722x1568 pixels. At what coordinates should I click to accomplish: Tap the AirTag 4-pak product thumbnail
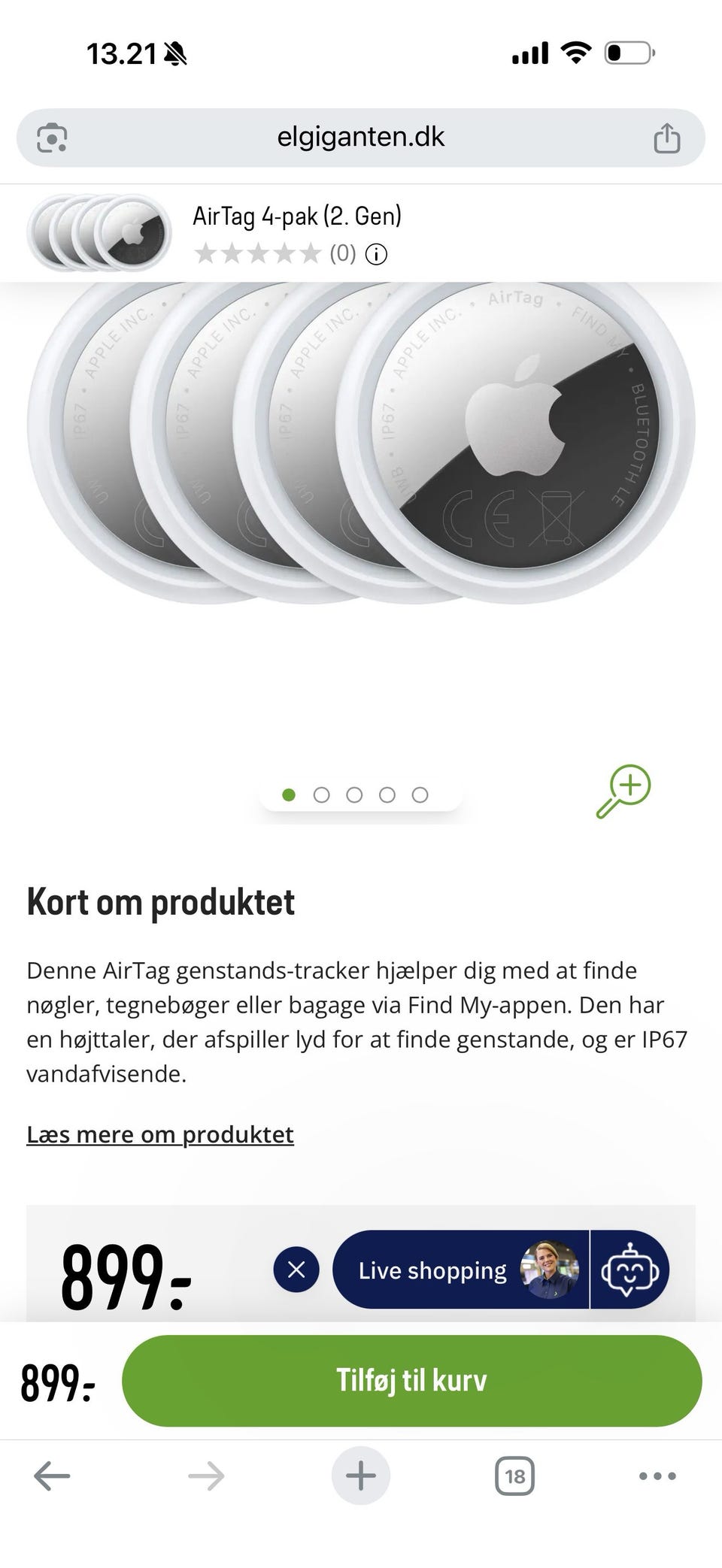pyautogui.click(x=98, y=232)
